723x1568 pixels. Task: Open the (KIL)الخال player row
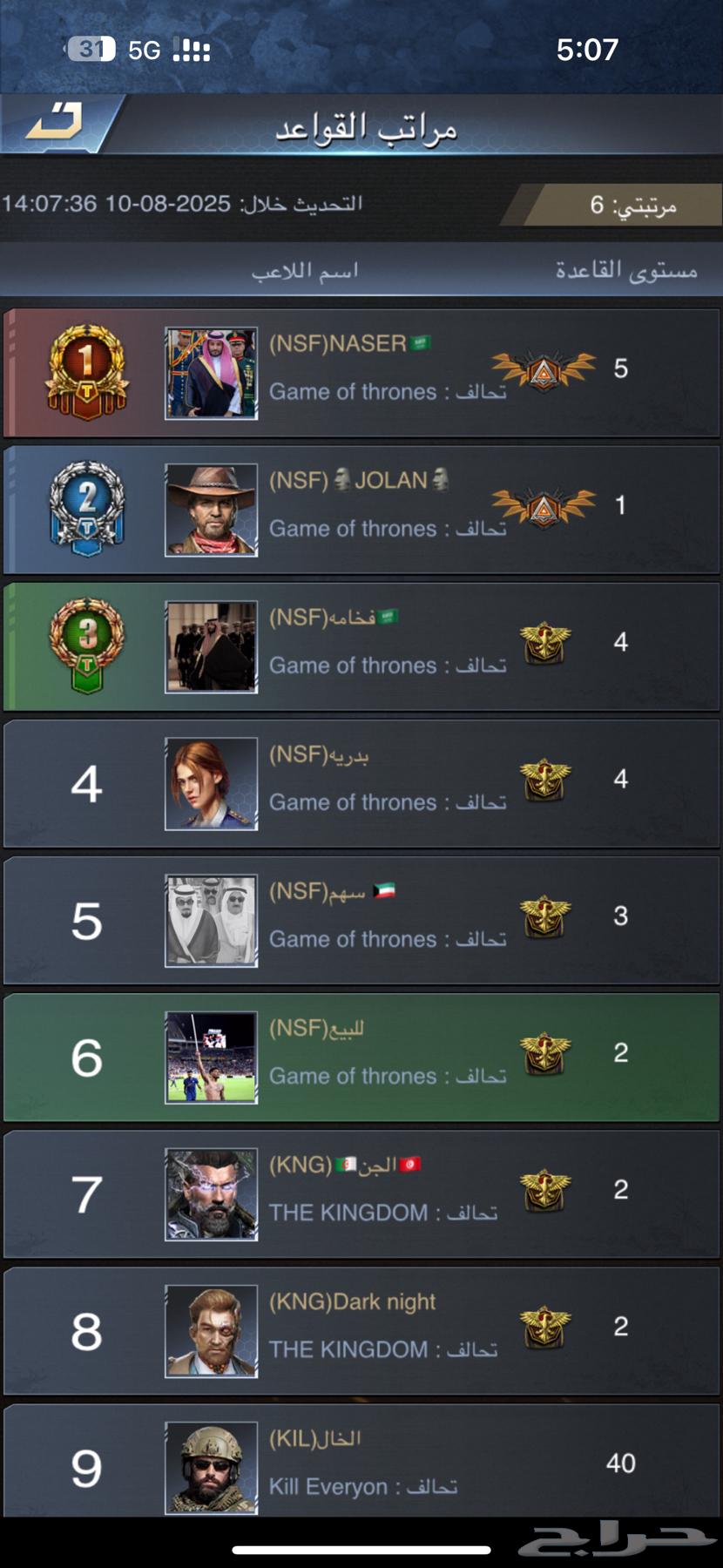click(x=361, y=1463)
